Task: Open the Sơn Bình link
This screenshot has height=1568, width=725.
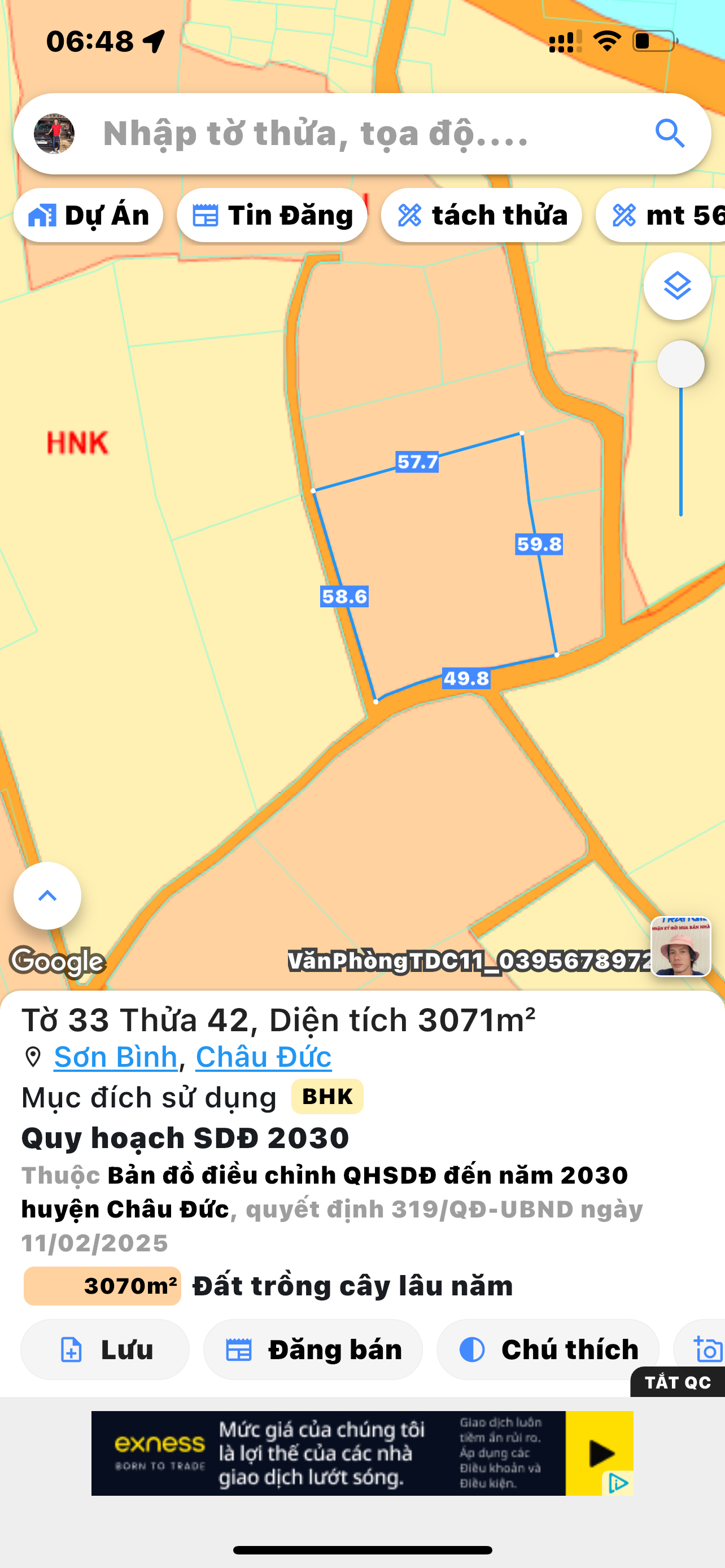Action: click(x=116, y=1057)
